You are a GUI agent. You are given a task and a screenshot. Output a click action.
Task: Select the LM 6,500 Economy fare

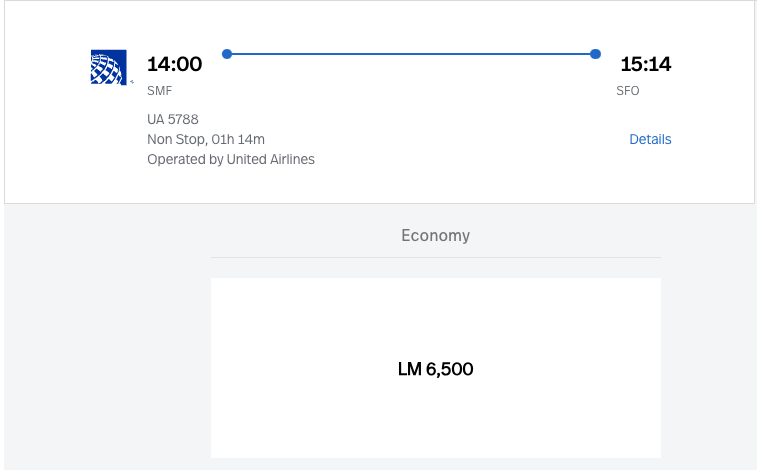pos(435,368)
